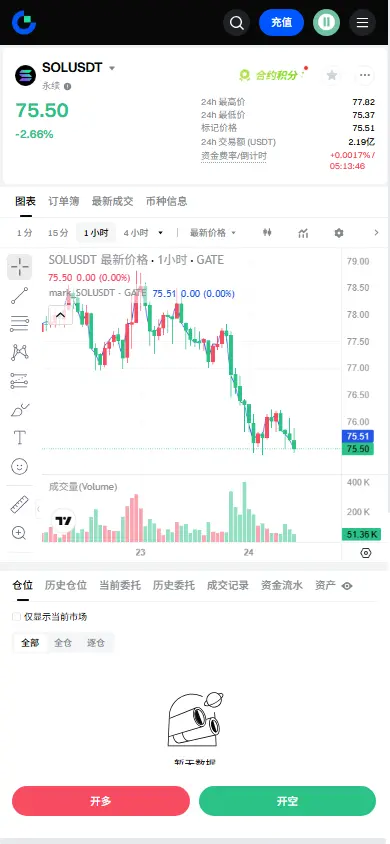390x844 pixels.
Task: Choose the trend line drawing tool
Action: click(19, 296)
